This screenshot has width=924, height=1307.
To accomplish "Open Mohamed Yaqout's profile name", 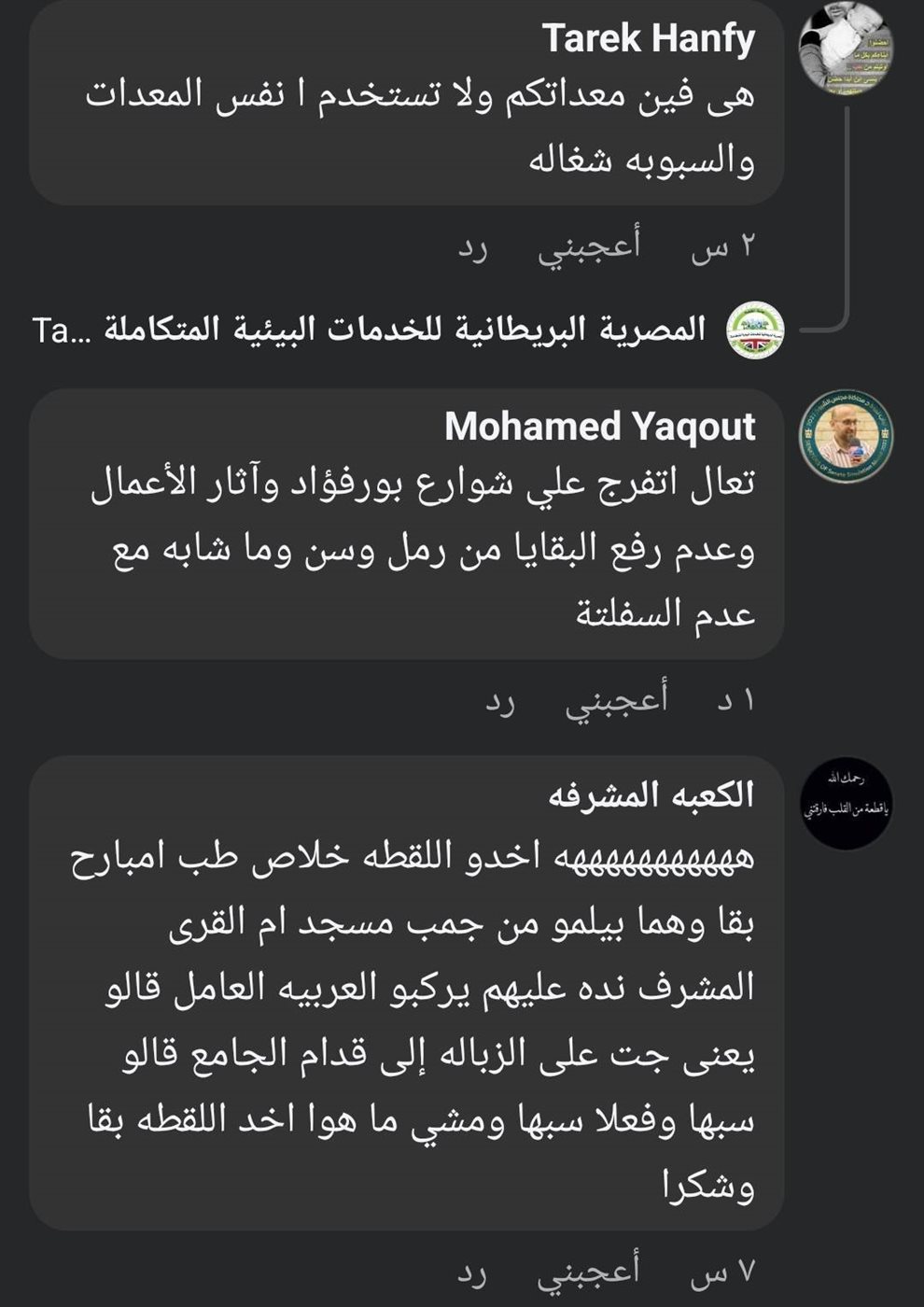I will (599, 427).
